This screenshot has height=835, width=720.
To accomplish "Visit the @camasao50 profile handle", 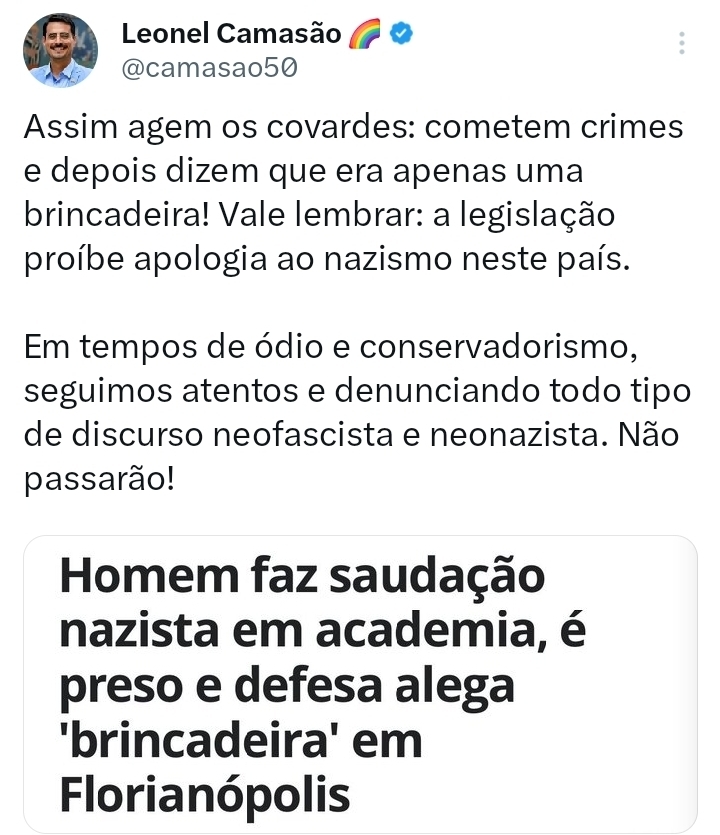I will [x=208, y=69].
